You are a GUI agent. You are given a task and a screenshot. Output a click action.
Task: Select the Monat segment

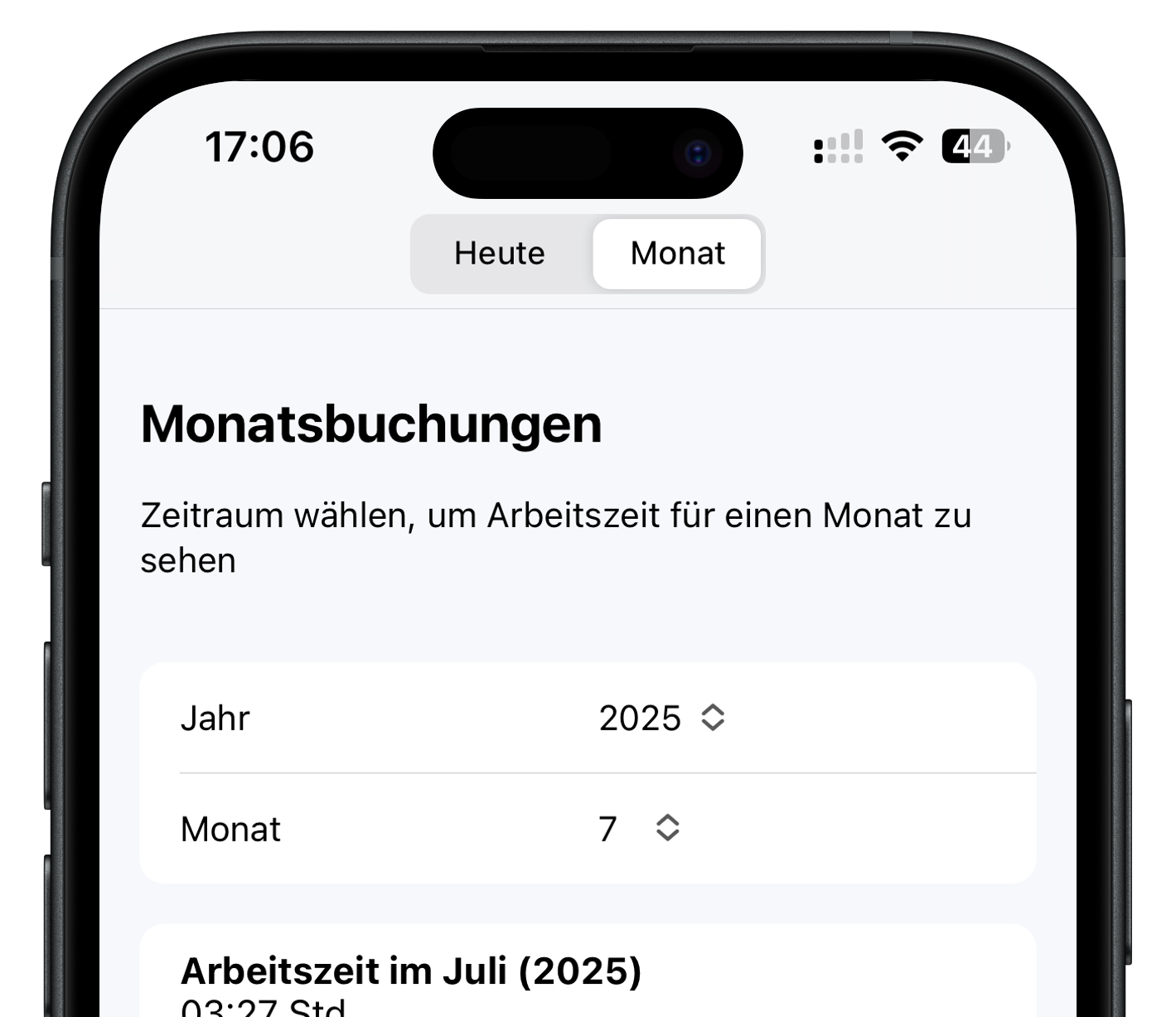(x=677, y=254)
